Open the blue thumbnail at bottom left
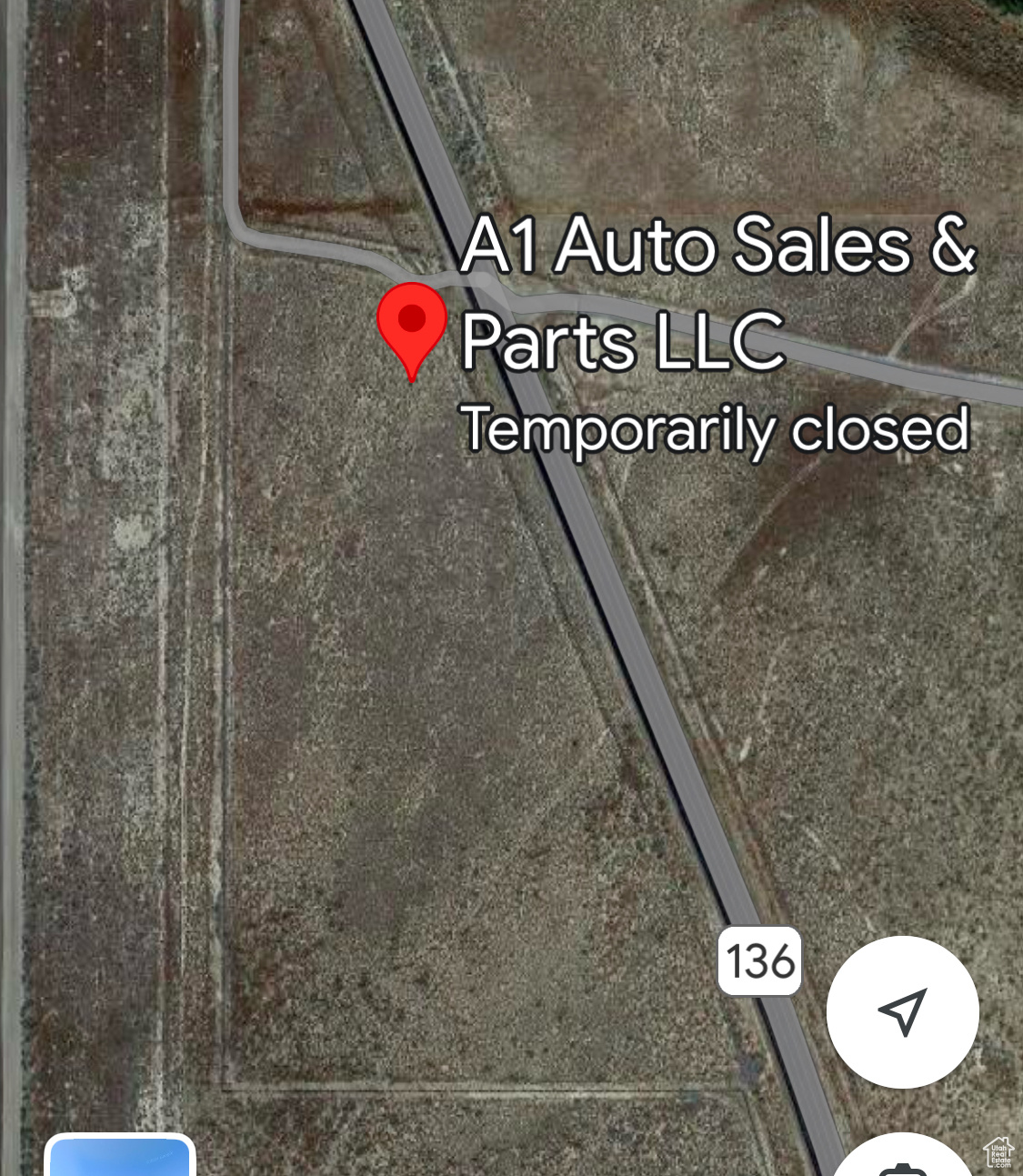 (x=120, y=1157)
